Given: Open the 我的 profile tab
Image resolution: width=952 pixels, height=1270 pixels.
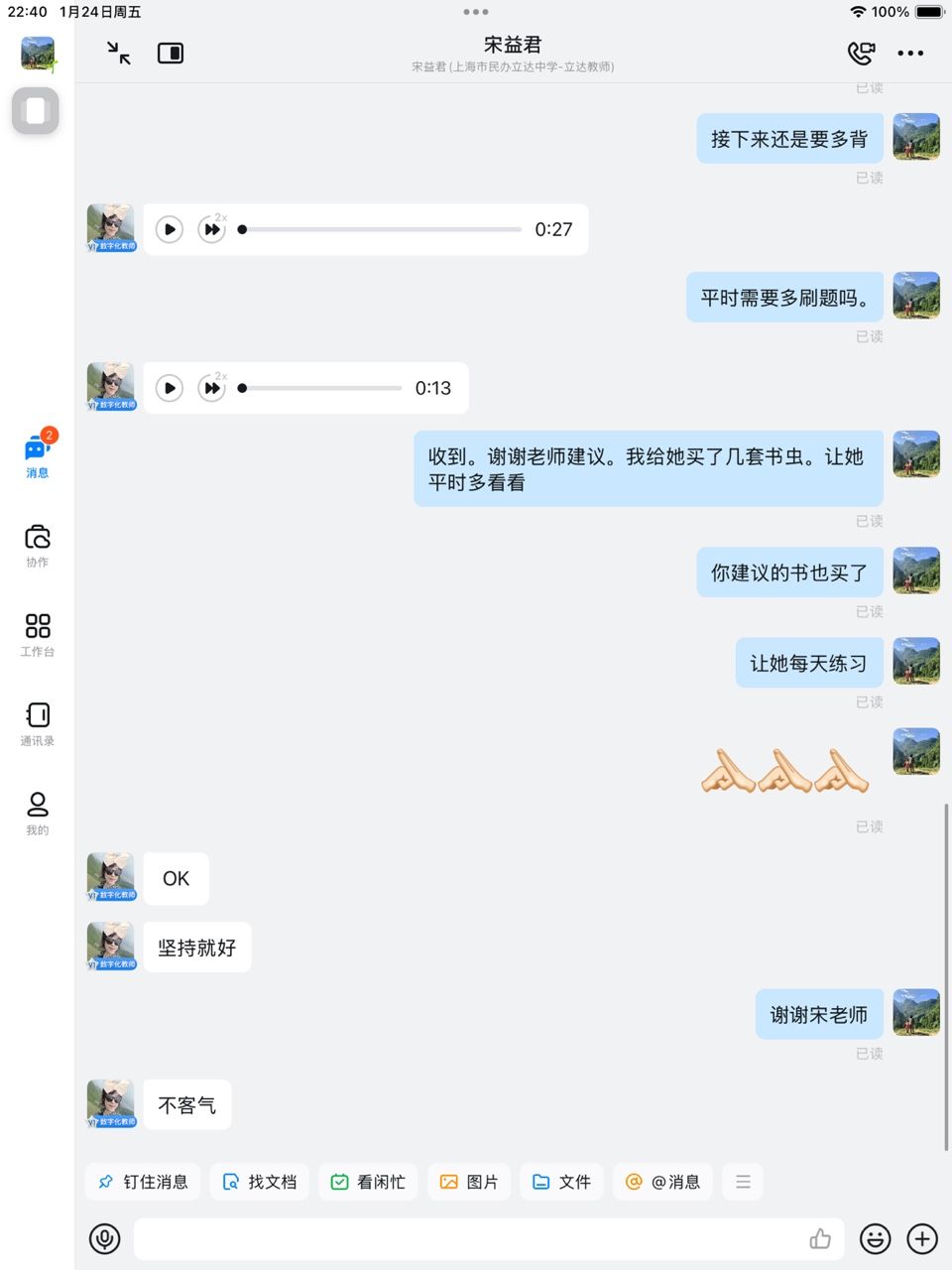Looking at the screenshot, I should (38, 813).
